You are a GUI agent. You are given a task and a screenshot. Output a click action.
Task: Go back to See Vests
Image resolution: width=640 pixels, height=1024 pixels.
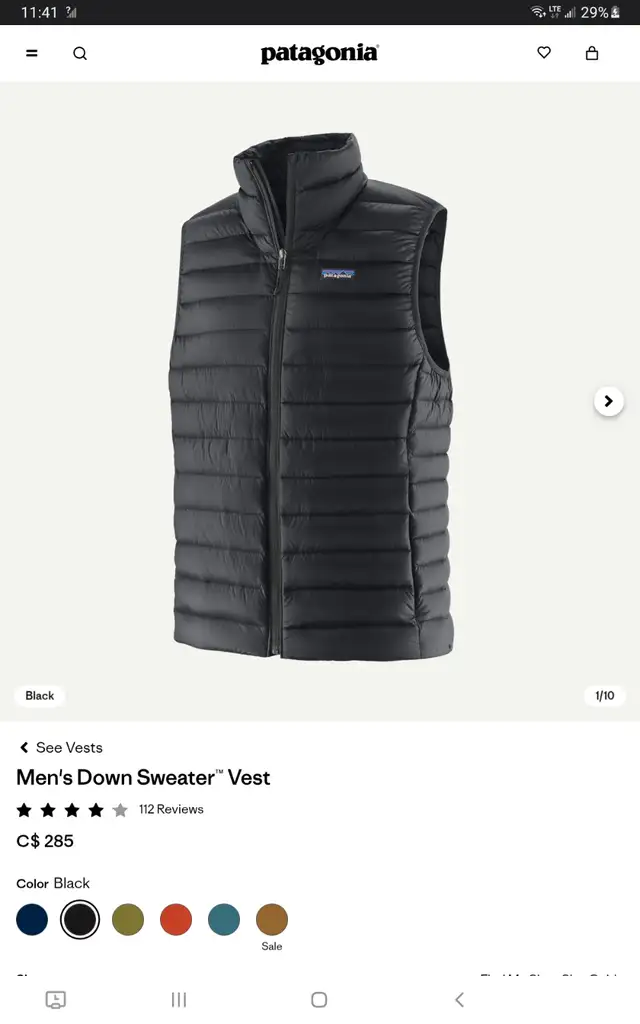61,747
